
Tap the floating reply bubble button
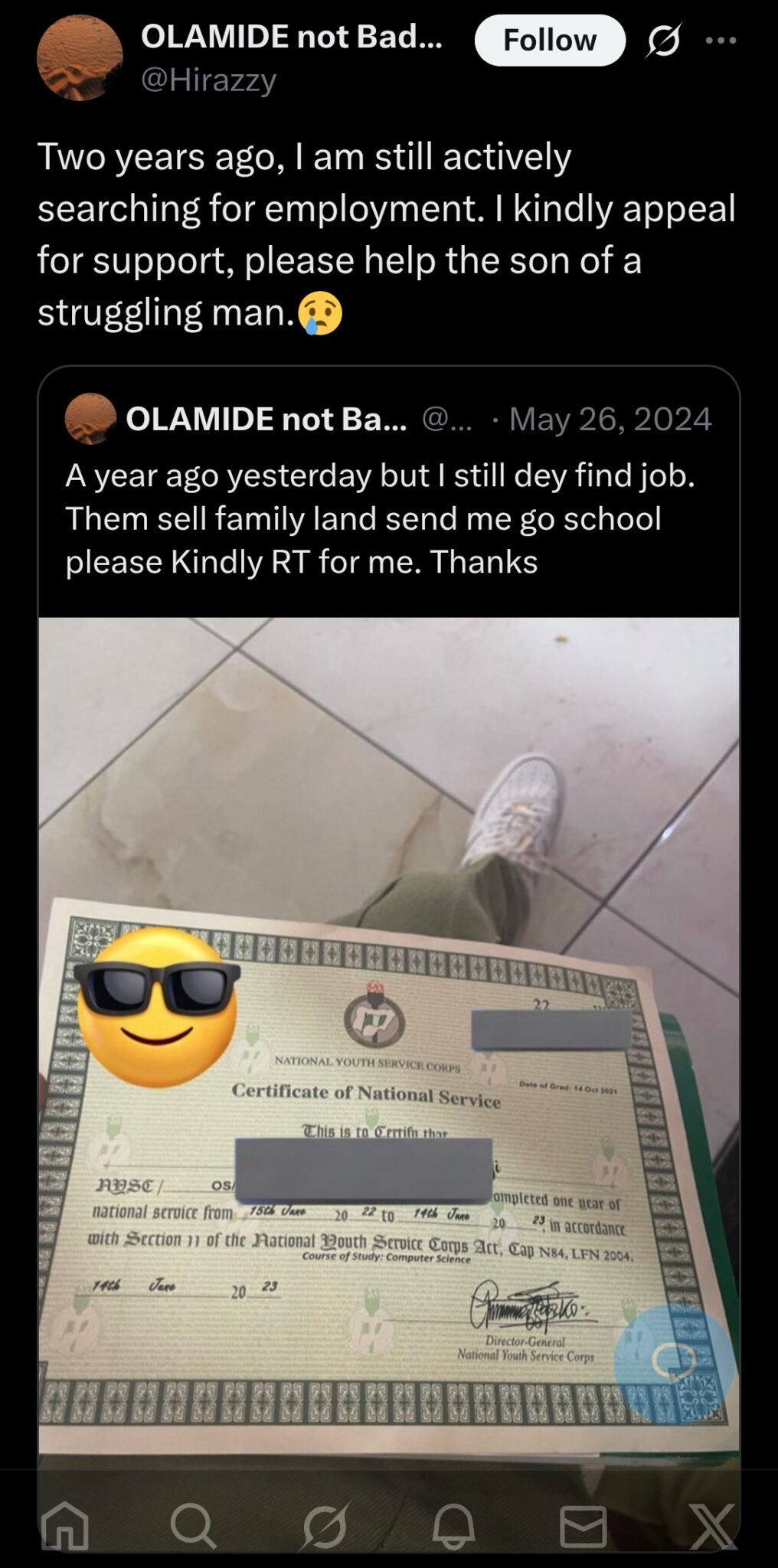click(x=674, y=1364)
